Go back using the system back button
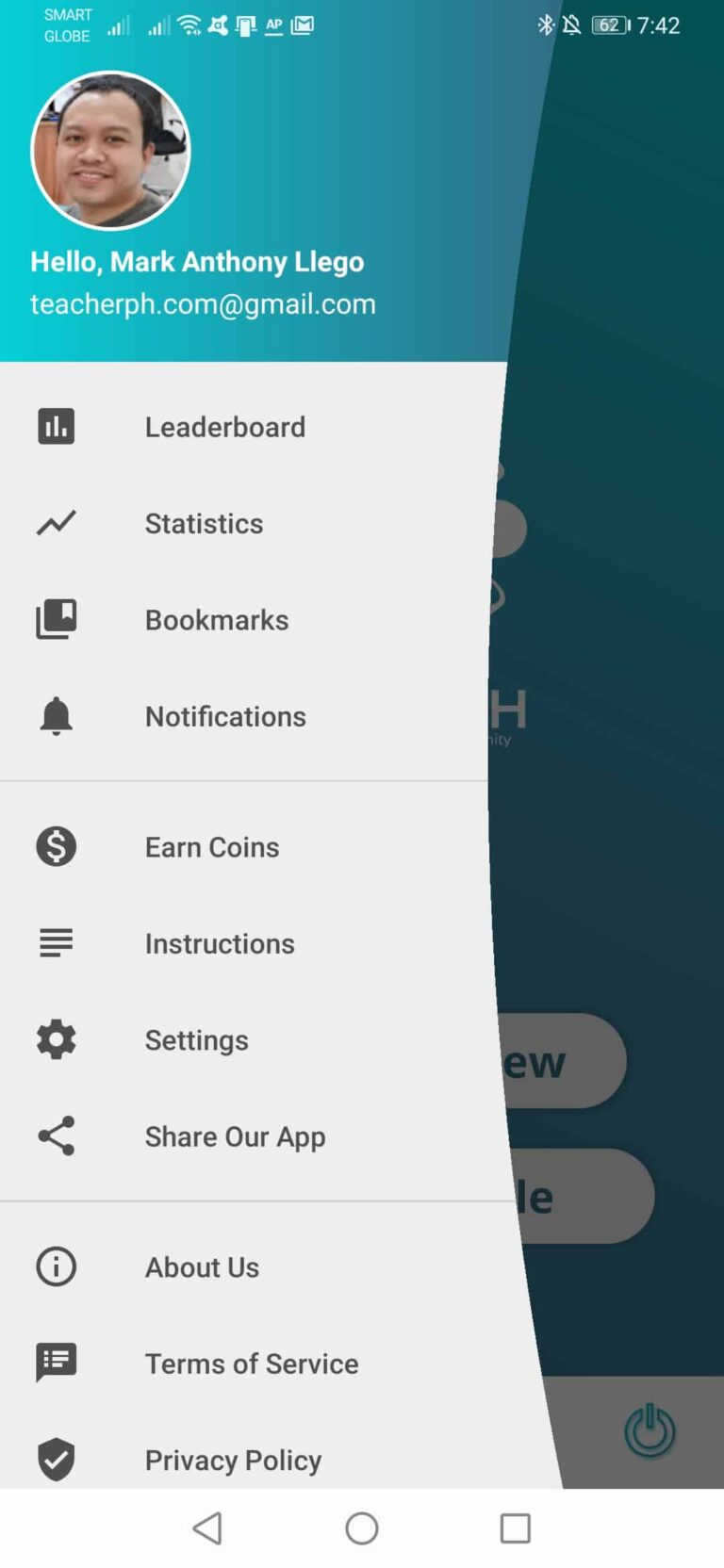 207,1528
